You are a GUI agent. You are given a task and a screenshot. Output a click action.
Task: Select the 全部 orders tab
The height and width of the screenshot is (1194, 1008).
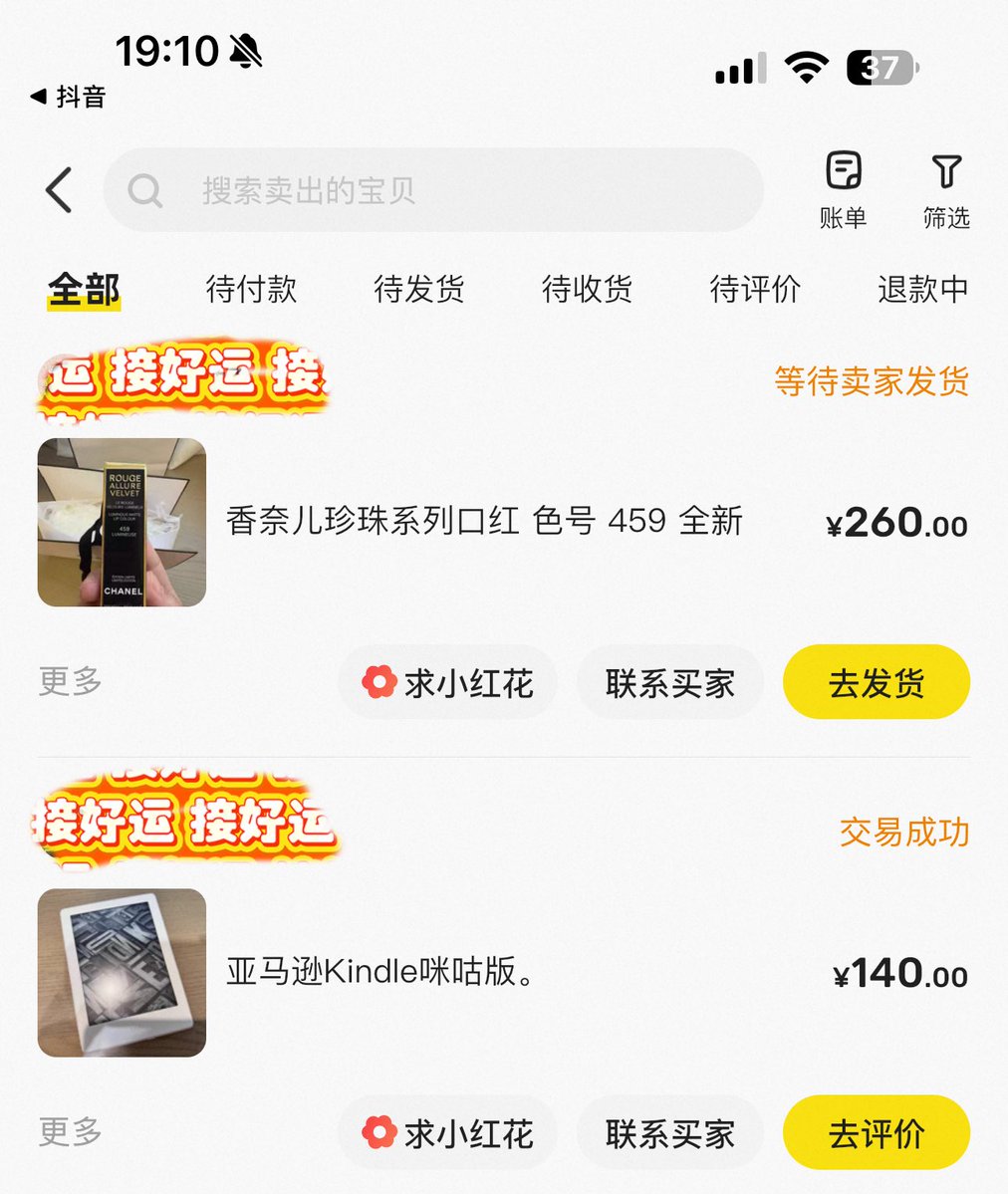click(x=85, y=290)
